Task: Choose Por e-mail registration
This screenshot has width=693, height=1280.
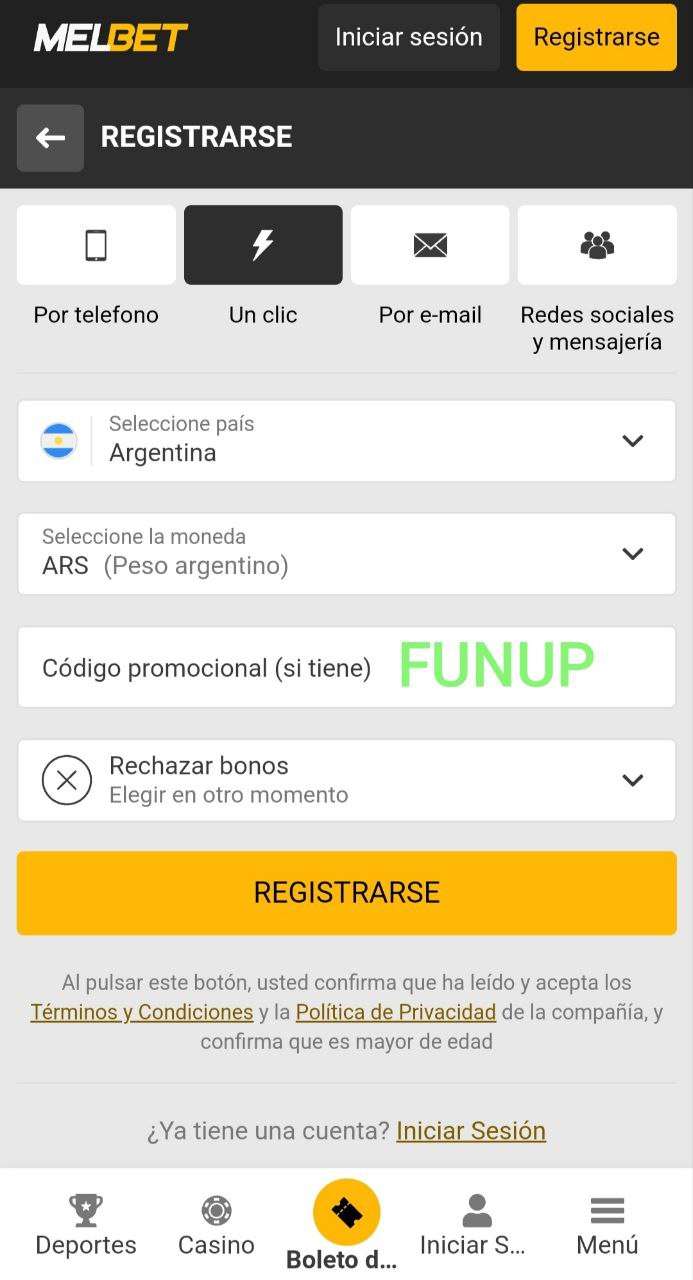Action: click(x=430, y=246)
